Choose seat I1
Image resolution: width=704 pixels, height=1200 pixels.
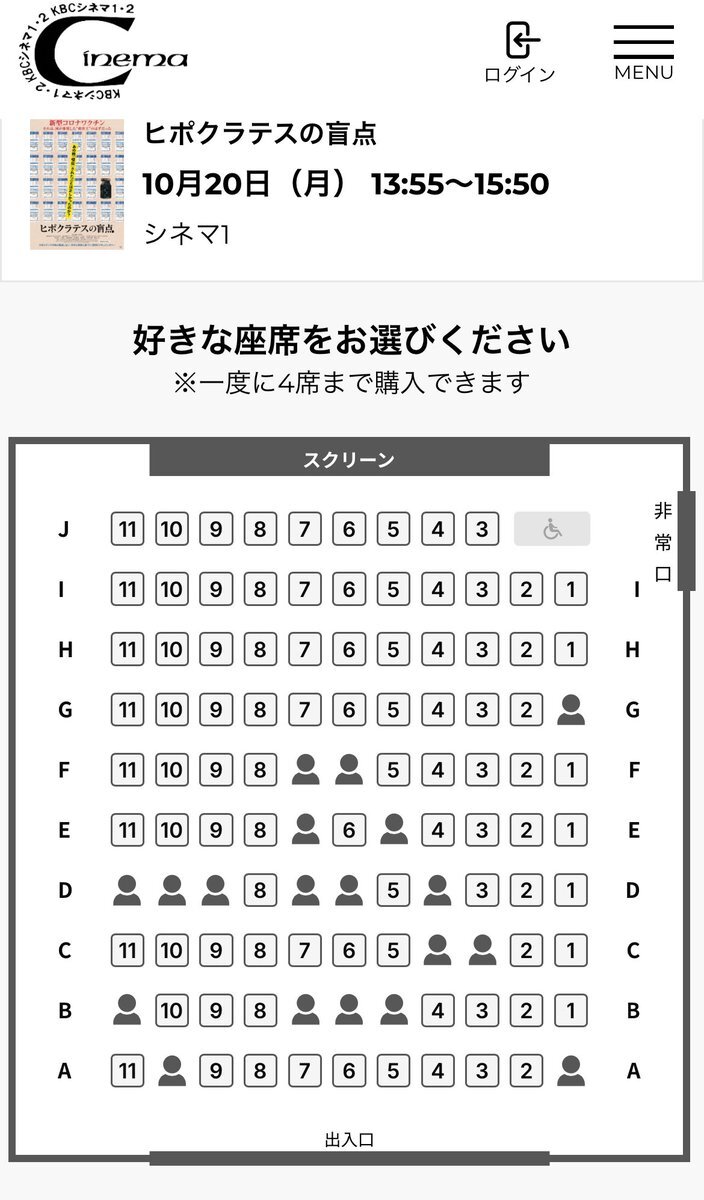click(x=571, y=589)
